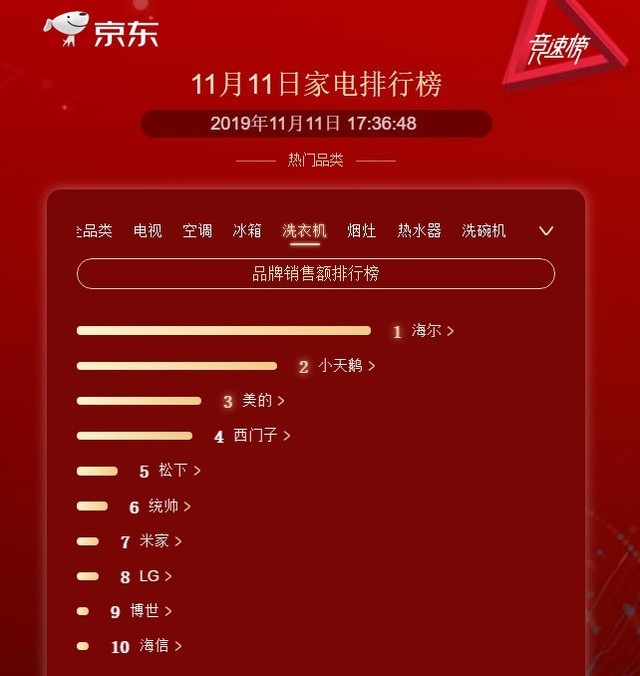Switch to the 烟灶 tab
640x676 pixels.
coord(361,231)
